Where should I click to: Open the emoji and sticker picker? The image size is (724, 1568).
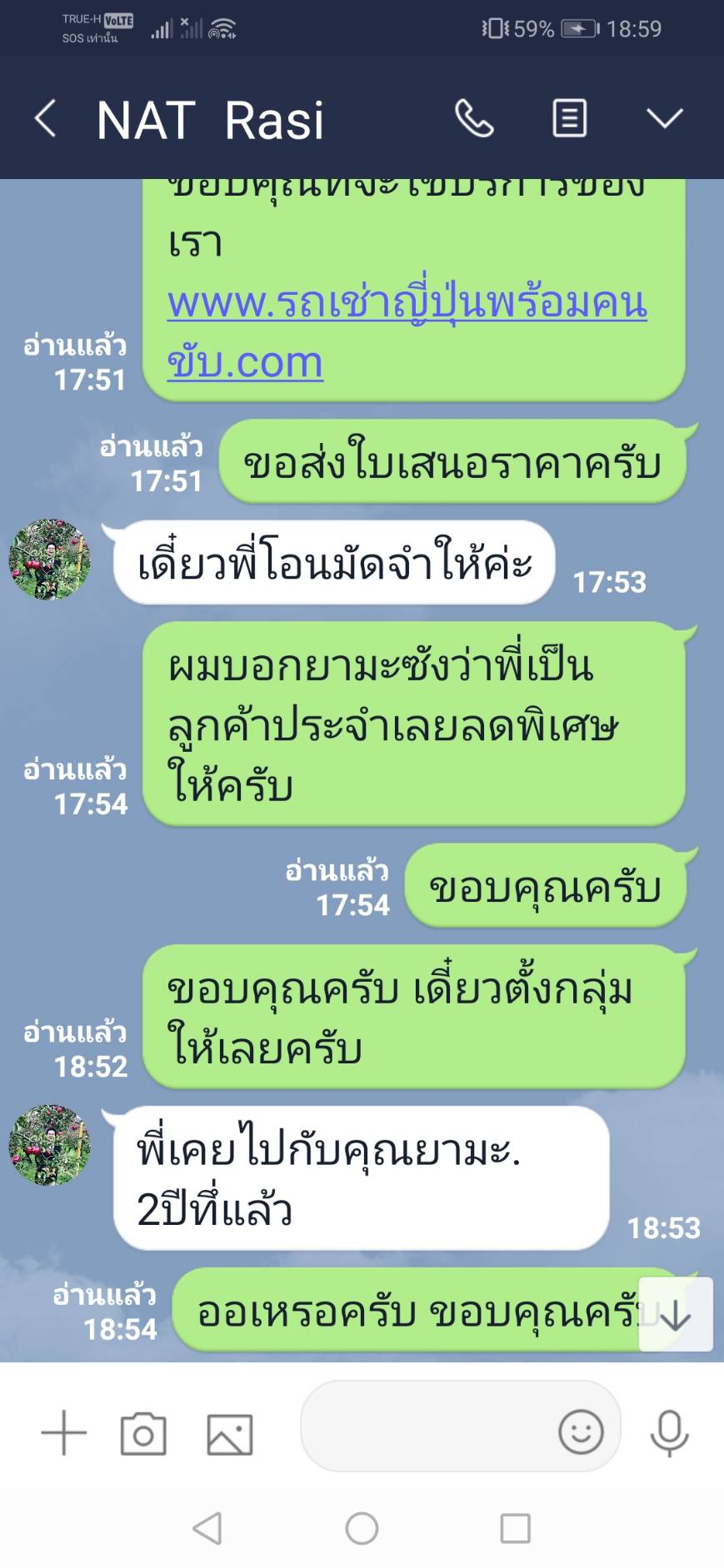click(581, 1431)
